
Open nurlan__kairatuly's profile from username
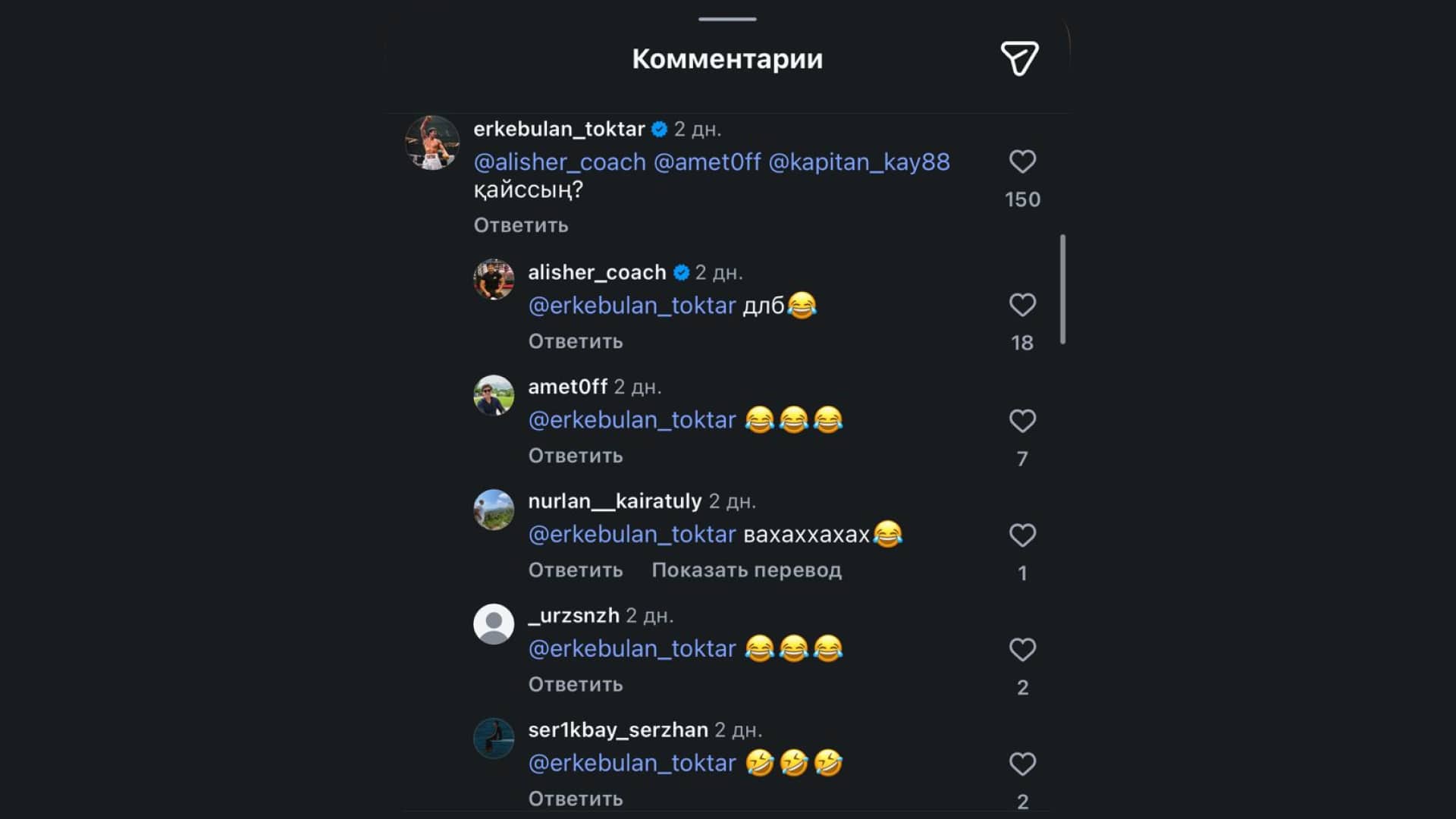coord(614,501)
